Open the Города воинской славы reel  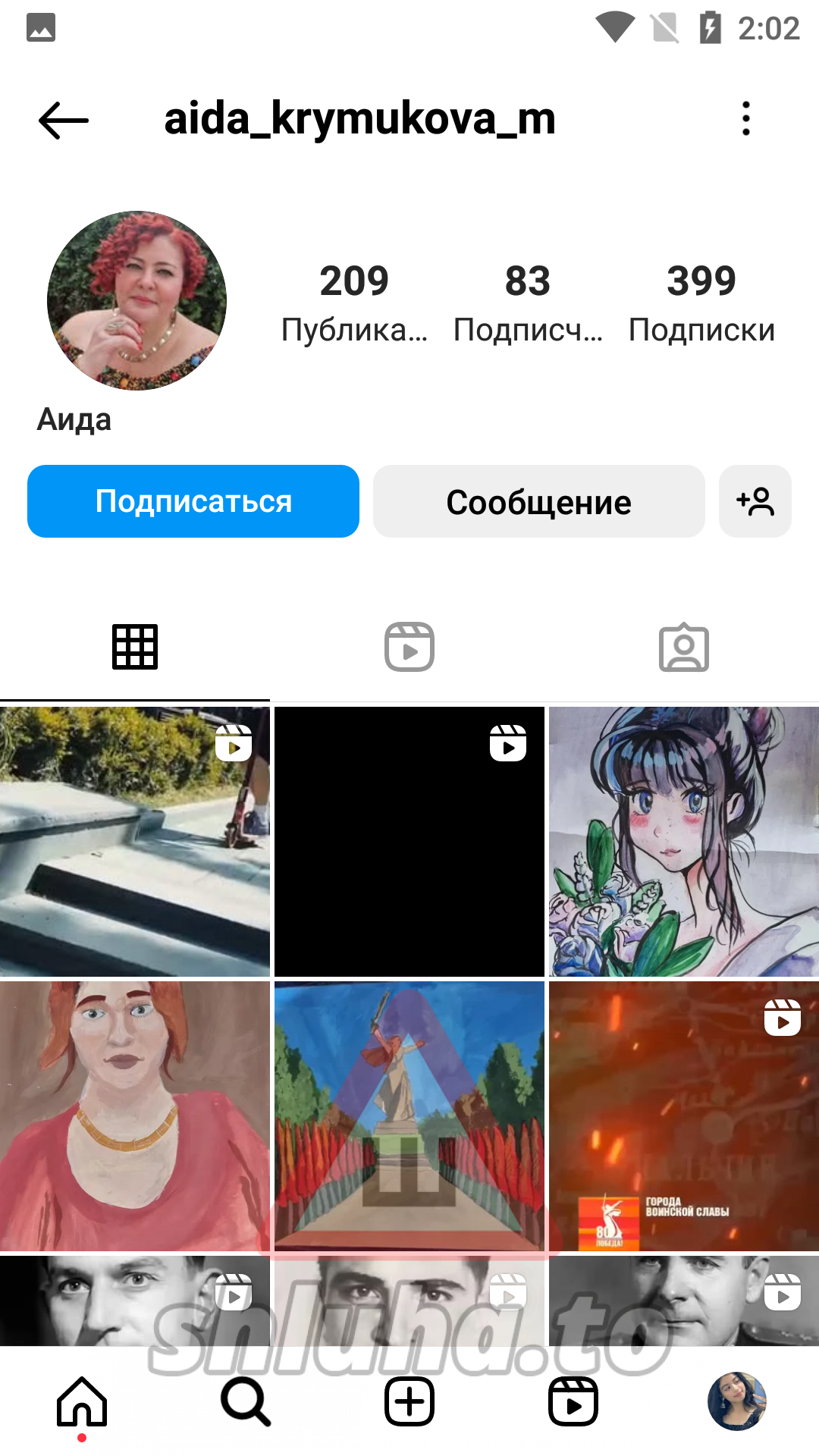pos(683,1116)
